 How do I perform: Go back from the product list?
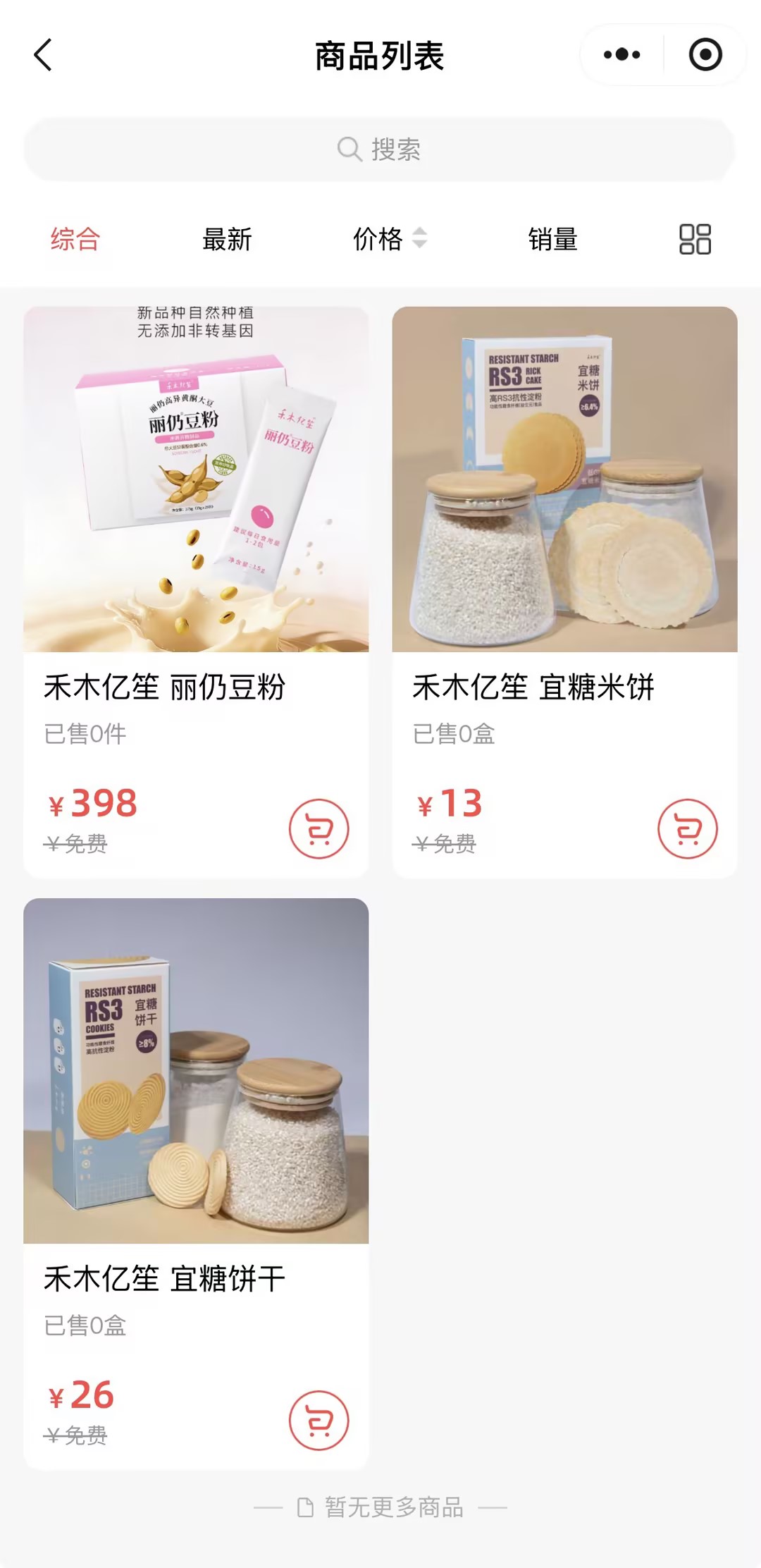click(43, 55)
